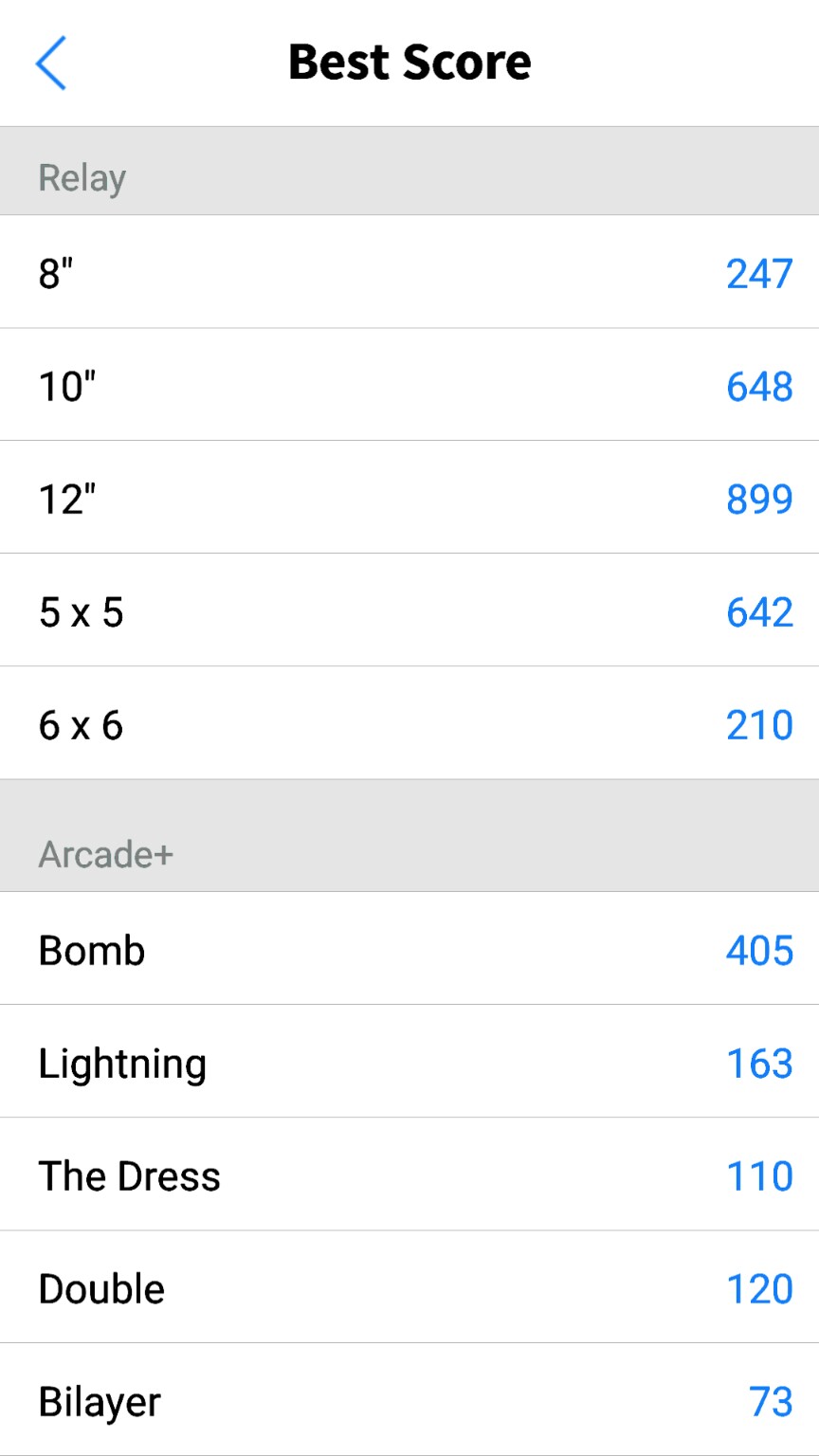Tap the Double score row
Screen dimensions: 819x1456
[409, 1288]
